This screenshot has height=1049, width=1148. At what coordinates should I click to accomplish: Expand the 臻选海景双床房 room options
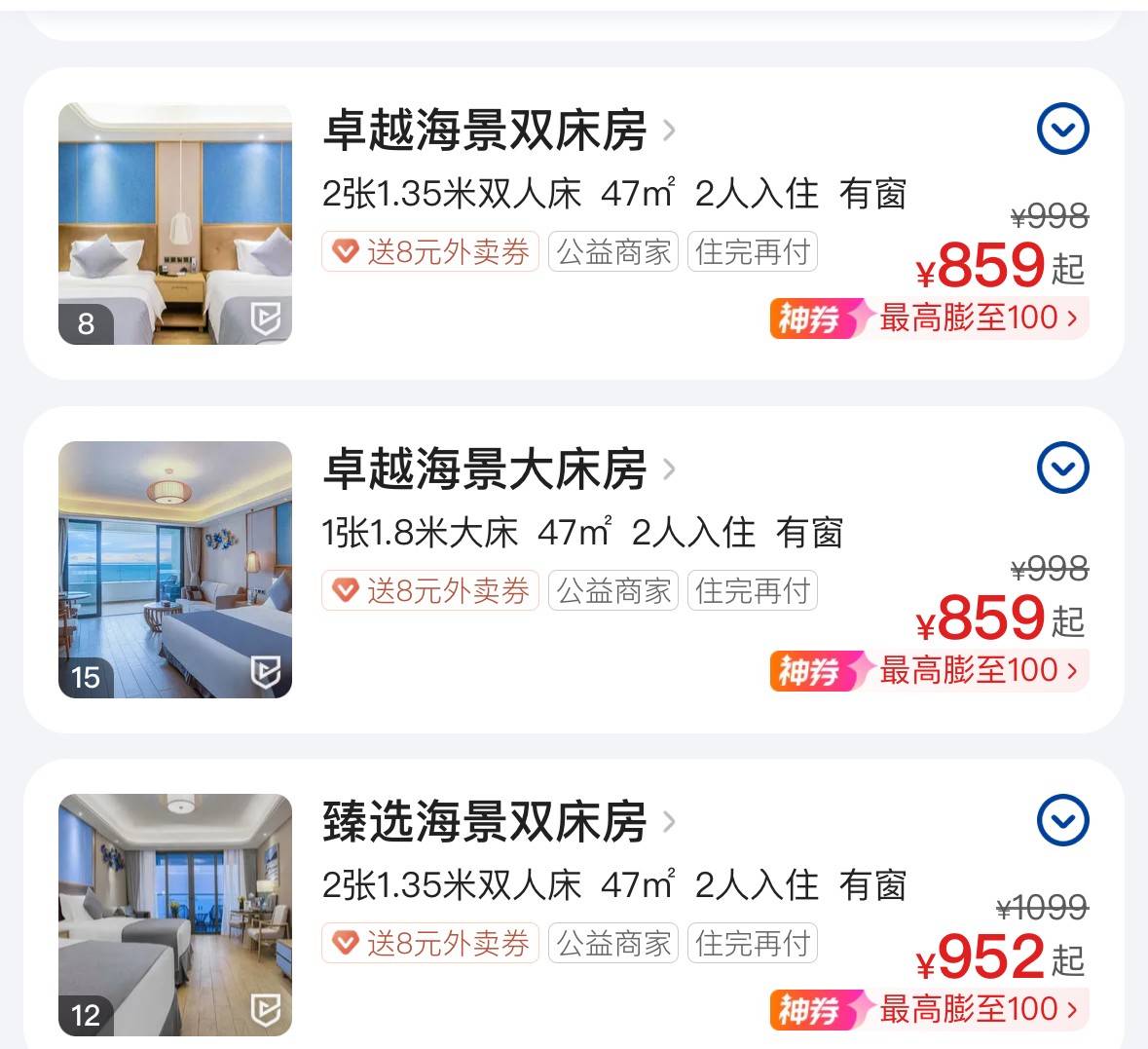tap(1062, 821)
